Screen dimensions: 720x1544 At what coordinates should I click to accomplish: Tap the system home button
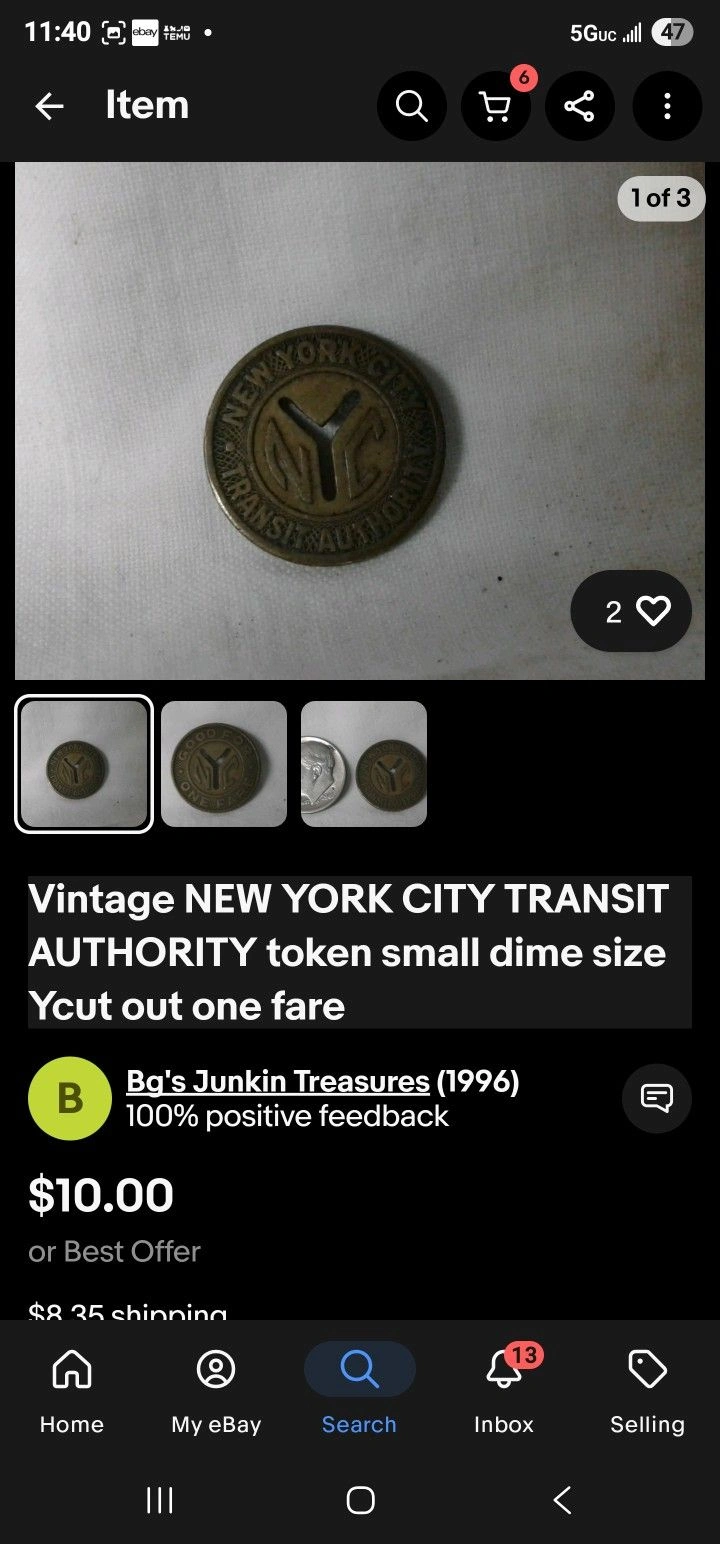coord(360,1499)
